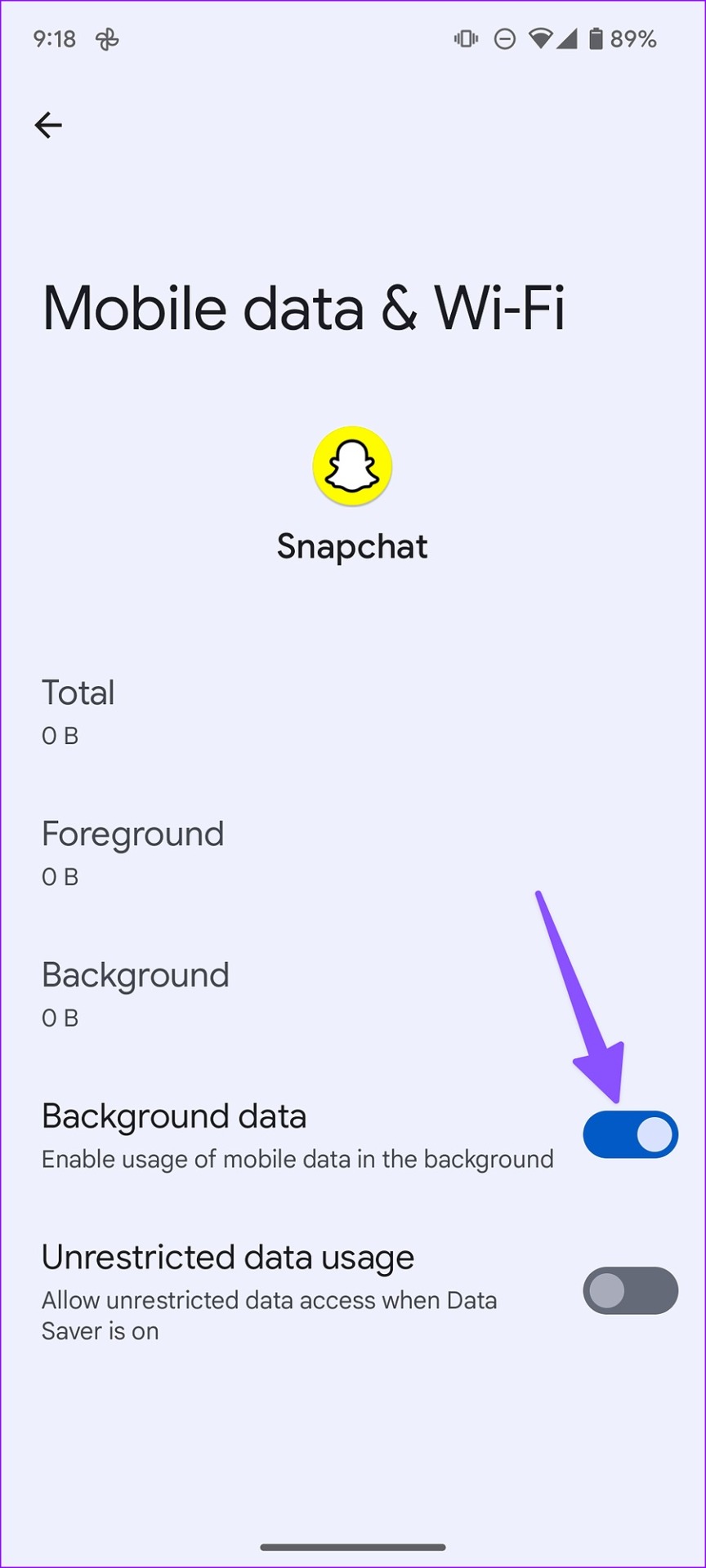Go back using the arrow icon
The height and width of the screenshot is (1568, 706).
tap(48, 125)
